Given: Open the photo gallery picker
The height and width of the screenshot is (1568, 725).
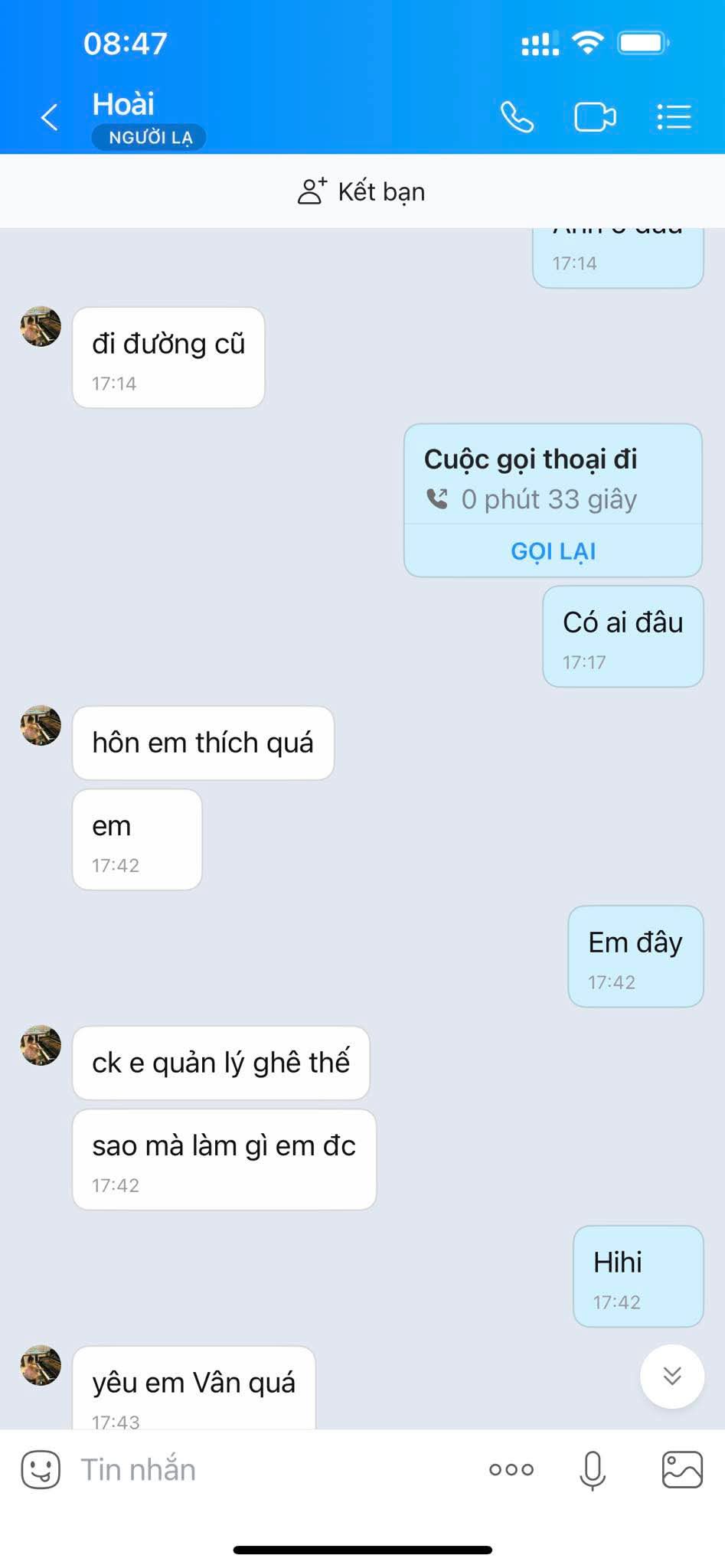Looking at the screenshot, I should click(681, 1469).
